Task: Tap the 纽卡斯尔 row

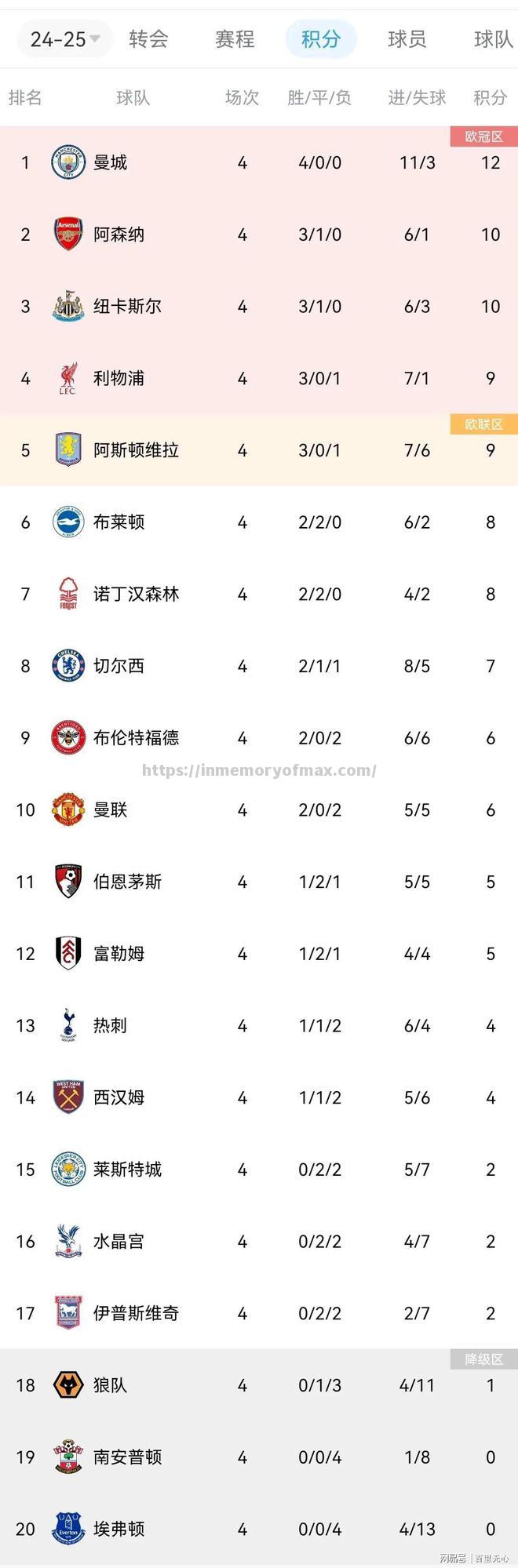Action: click(x=127, y=307)
